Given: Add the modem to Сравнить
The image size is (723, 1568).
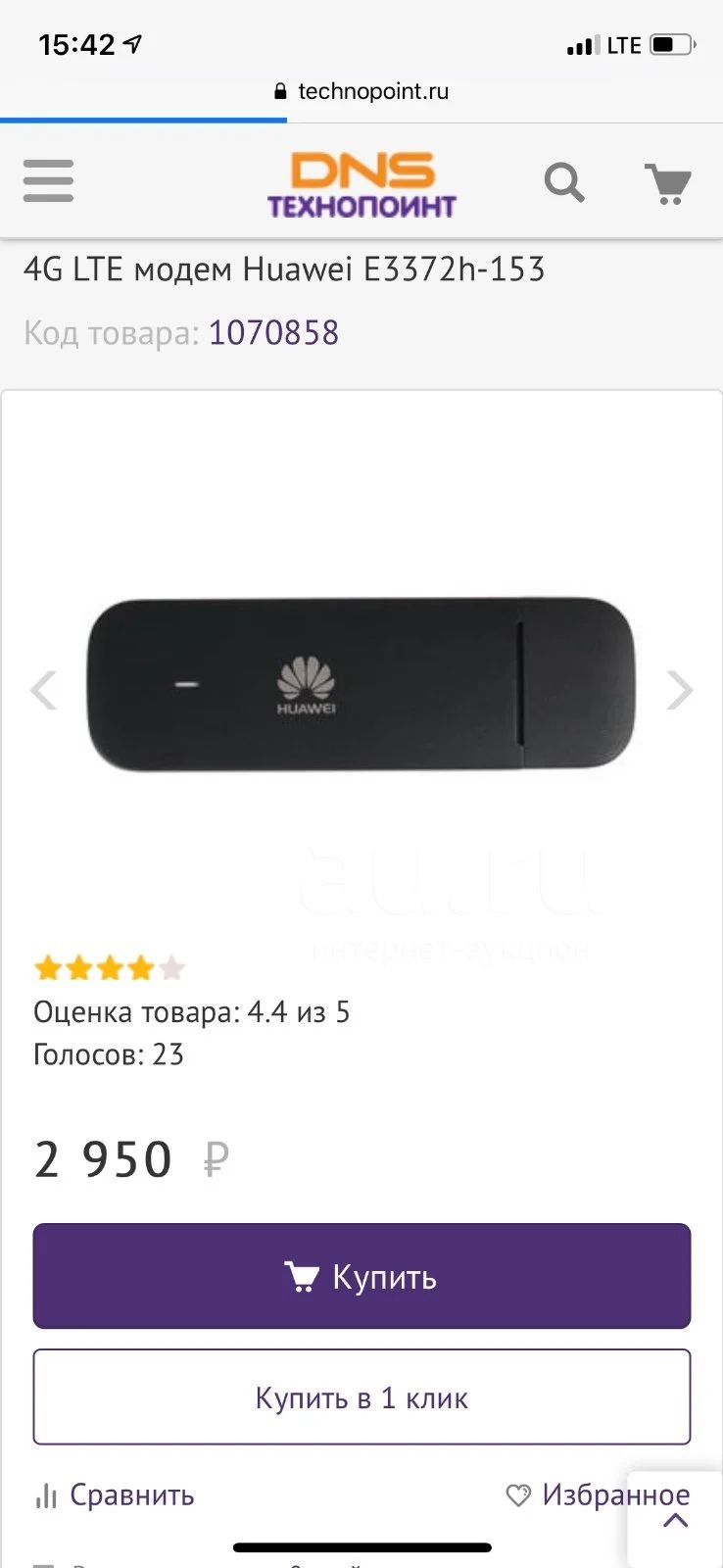Looking at the screenshot, I should click(115, 1495).
